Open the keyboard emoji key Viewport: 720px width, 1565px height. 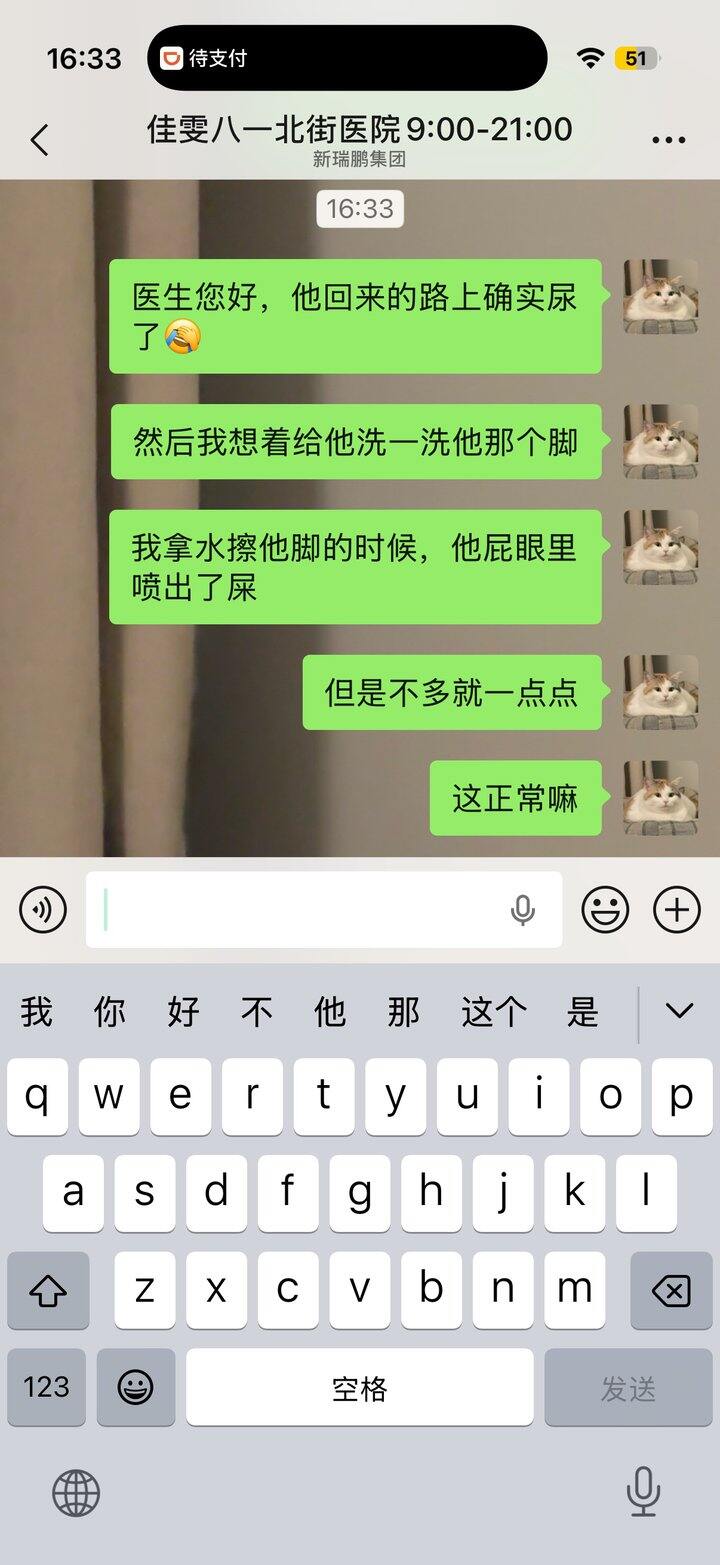pos(136,1387)
